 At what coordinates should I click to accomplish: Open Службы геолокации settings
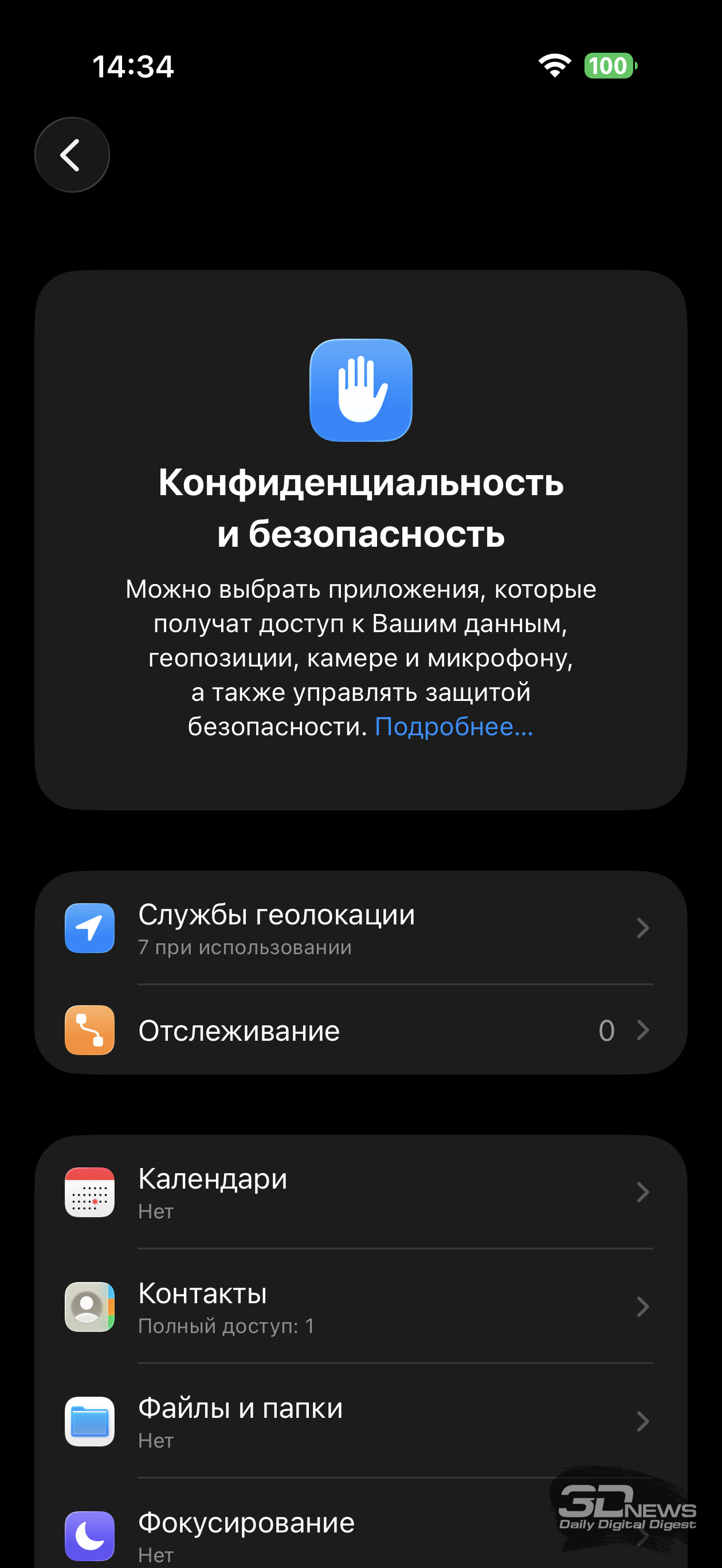pos(360,928)
